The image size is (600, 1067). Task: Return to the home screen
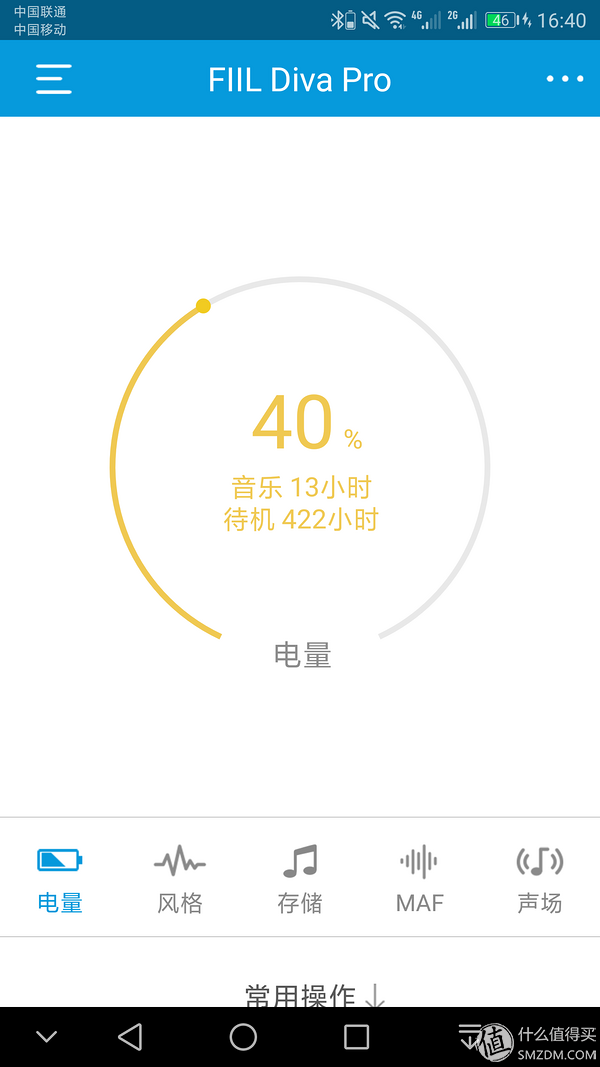coord(243,1037)
